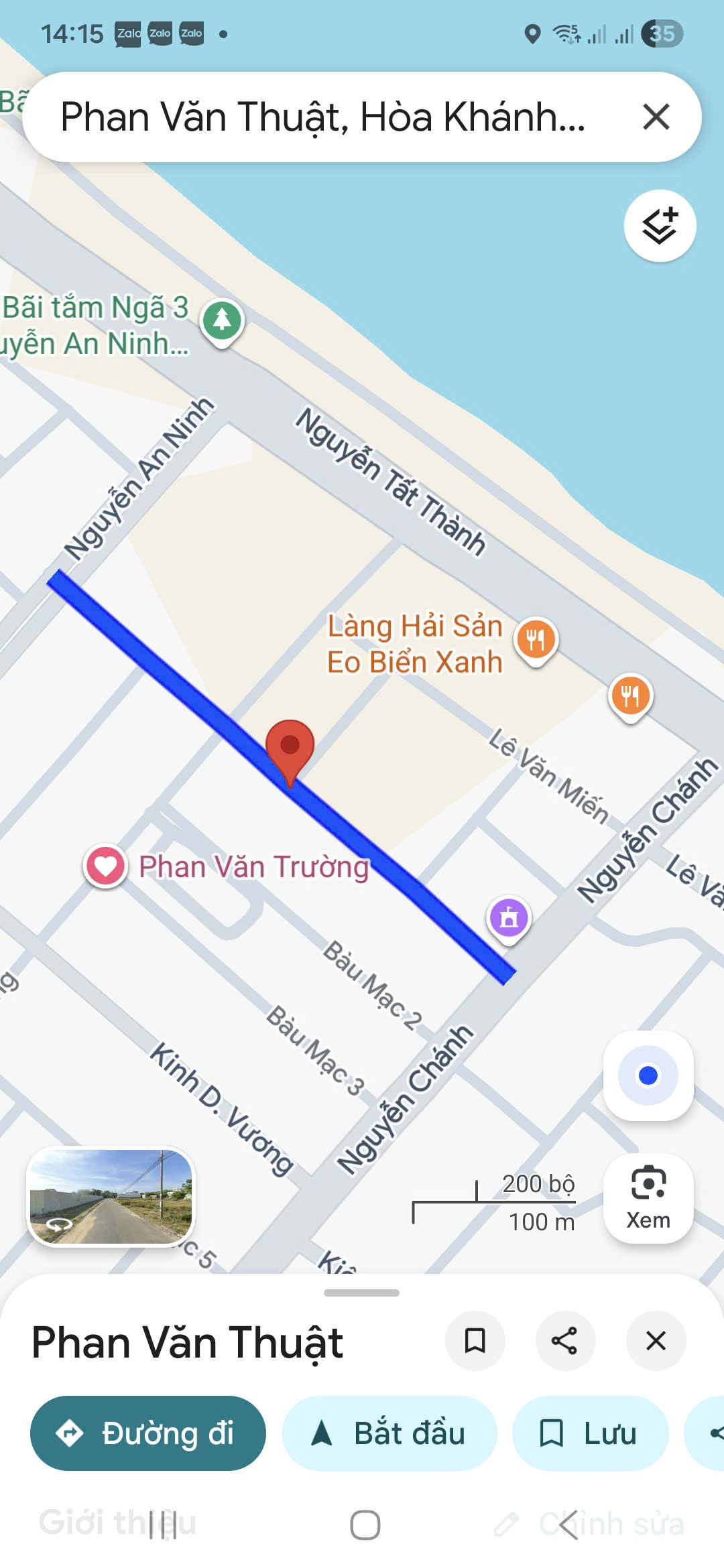
Task: Center map on my current location
Action: click(648, 1075)
